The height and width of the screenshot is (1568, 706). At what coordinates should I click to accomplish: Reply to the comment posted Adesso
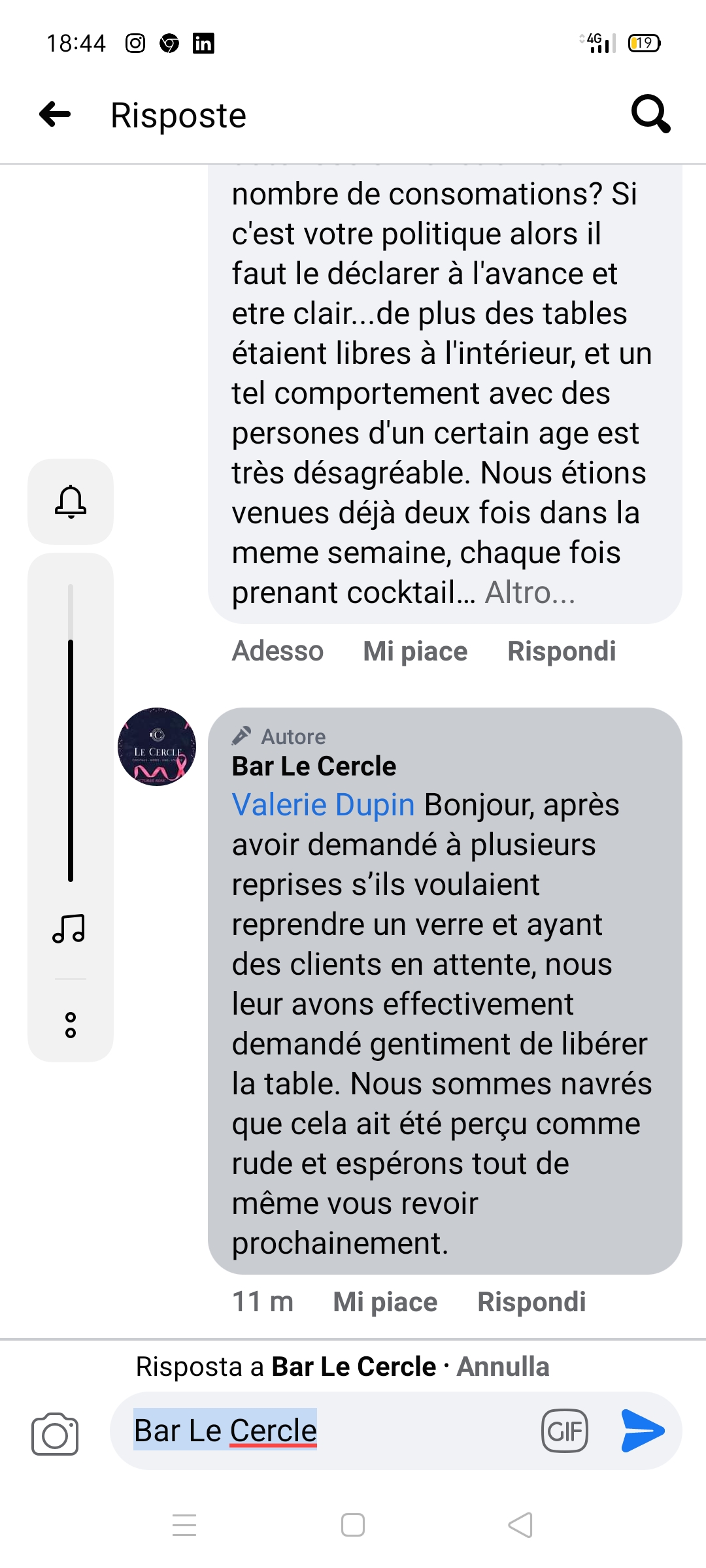(x=562, y=651)
